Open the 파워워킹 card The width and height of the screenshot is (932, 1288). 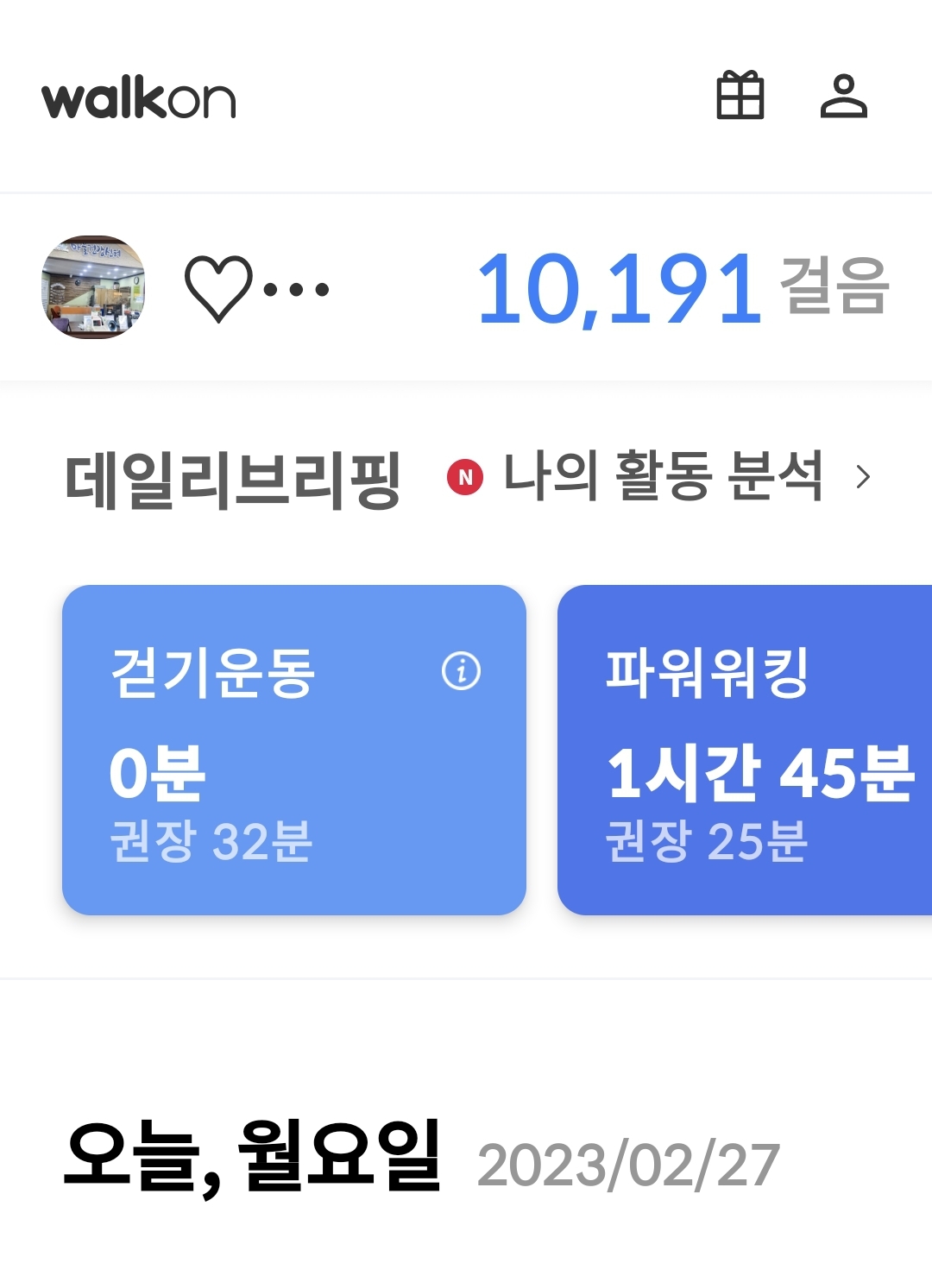pos(744,750)
